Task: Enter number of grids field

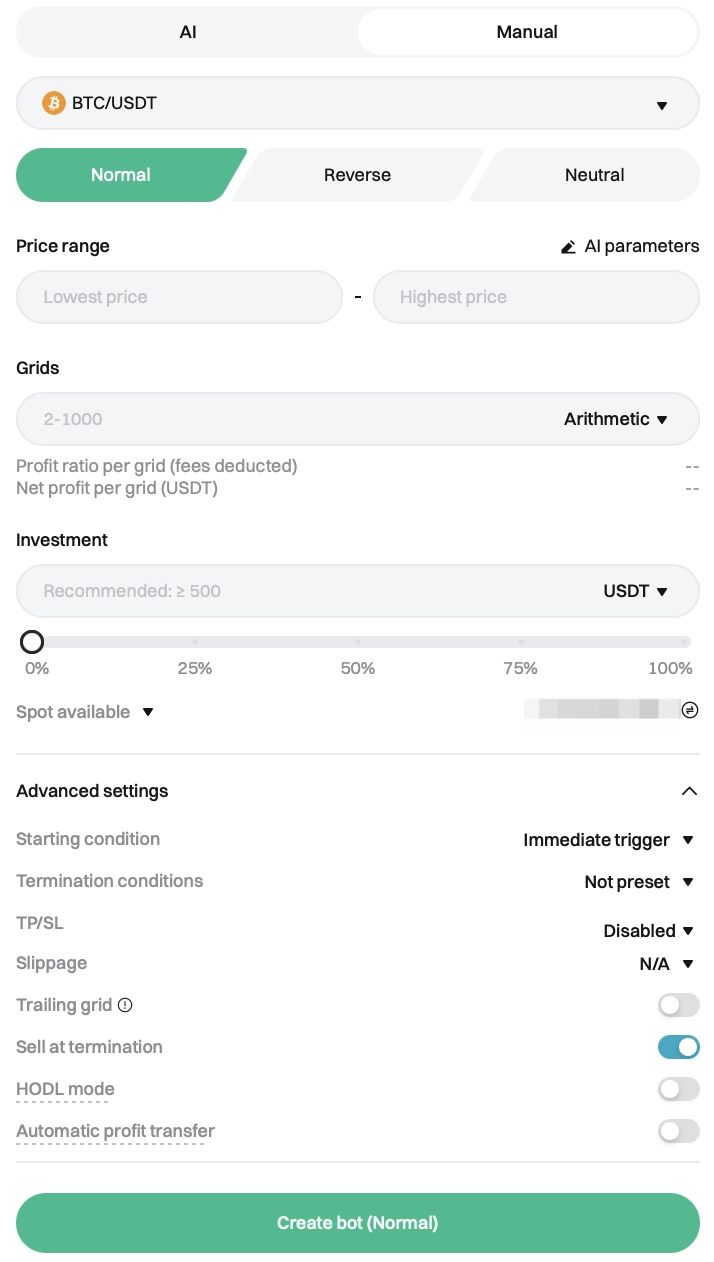Action: (280, 419)
